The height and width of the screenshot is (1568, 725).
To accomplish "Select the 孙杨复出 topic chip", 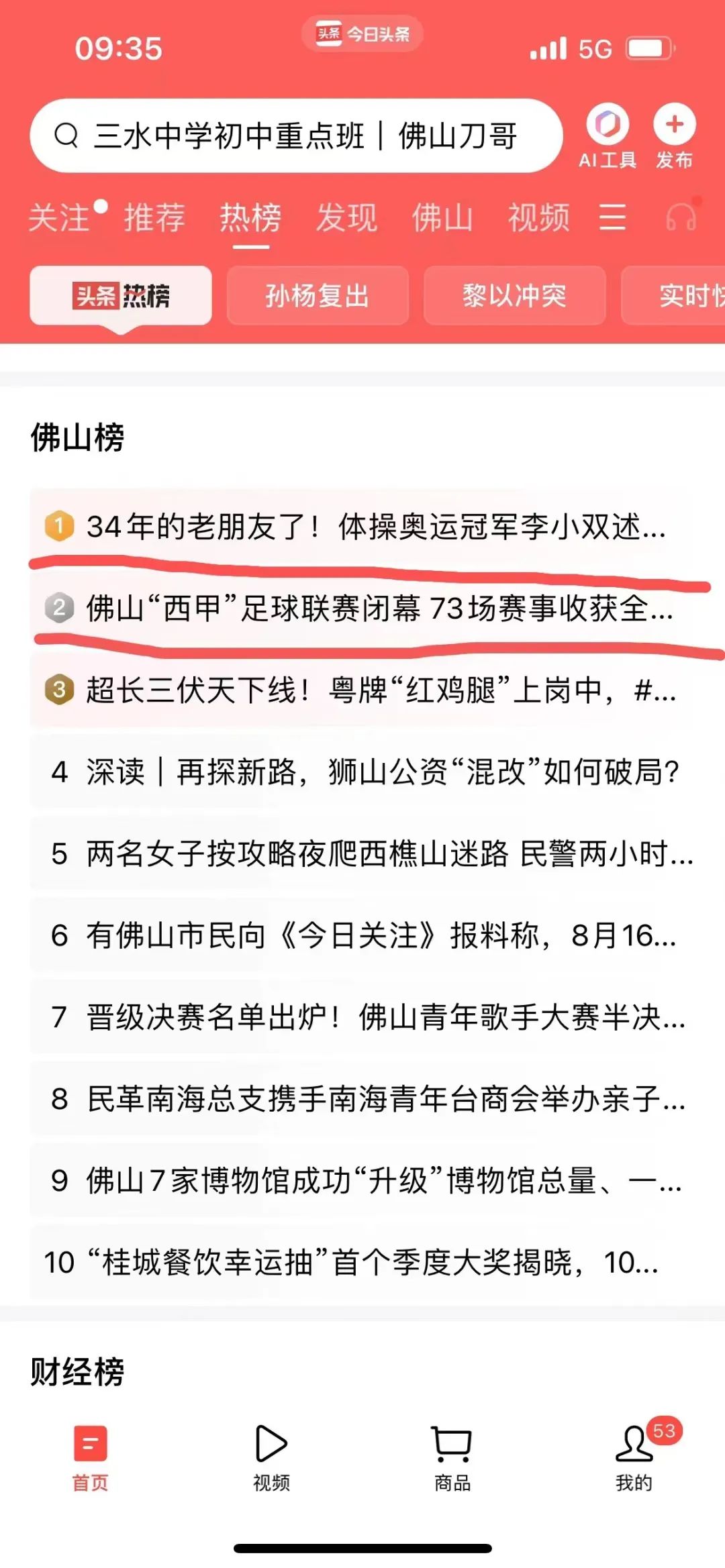I will point(318,295).
